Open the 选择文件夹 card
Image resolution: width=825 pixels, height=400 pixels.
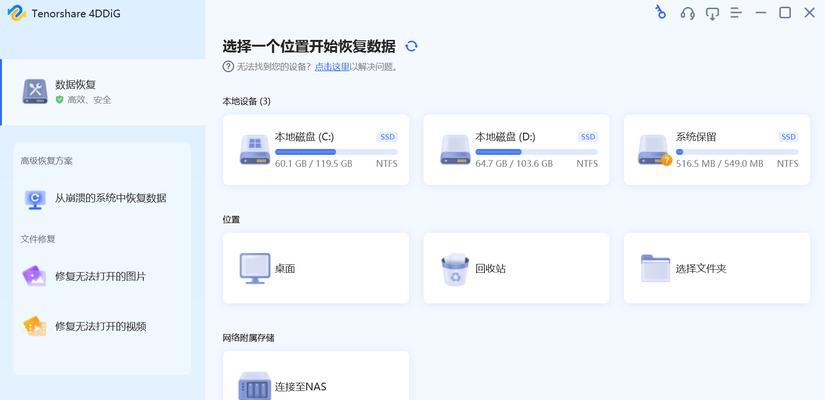[716, 268]
